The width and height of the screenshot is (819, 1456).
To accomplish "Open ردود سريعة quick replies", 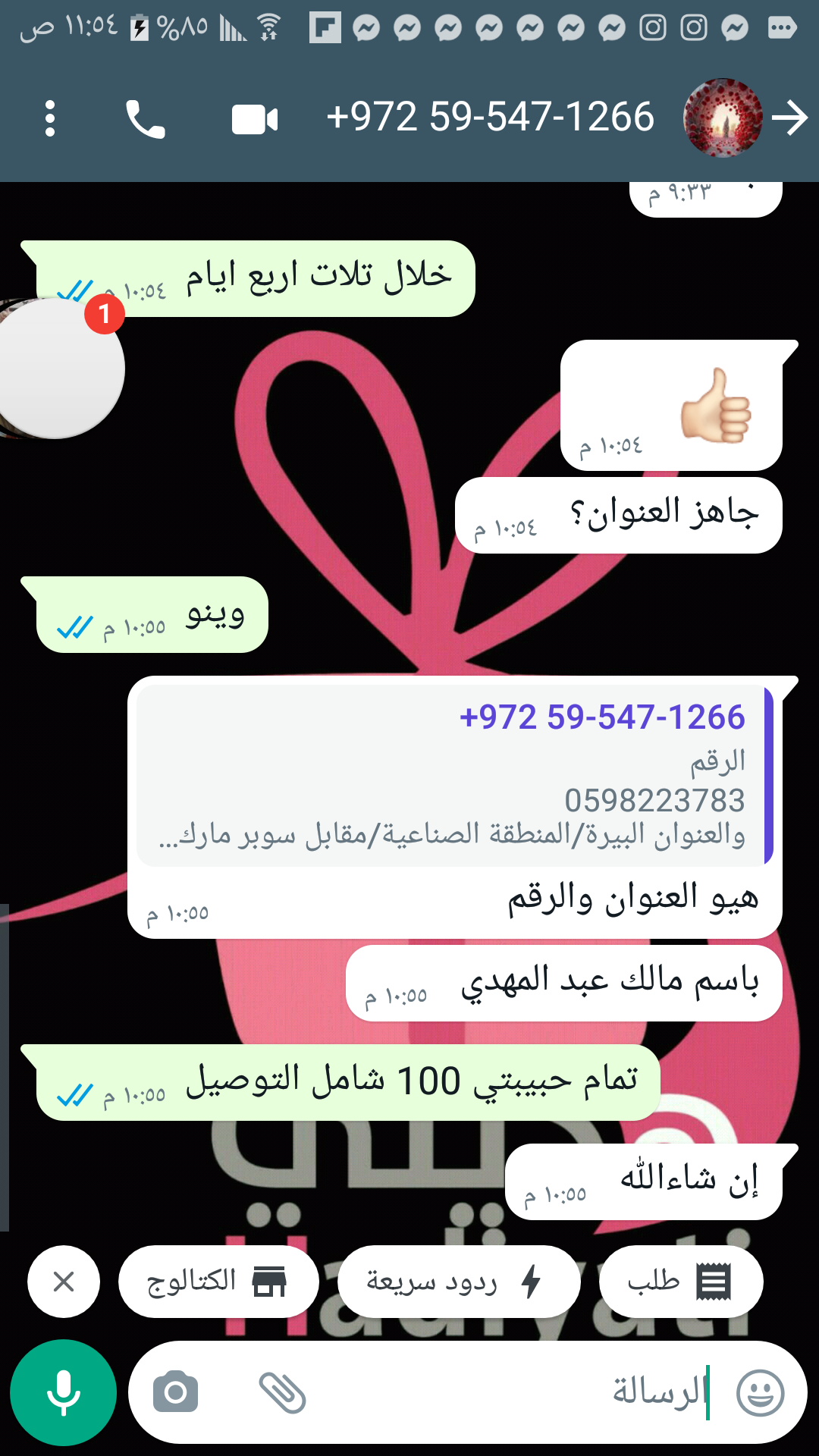I will pyautogui.click(x=458, y=1282).
